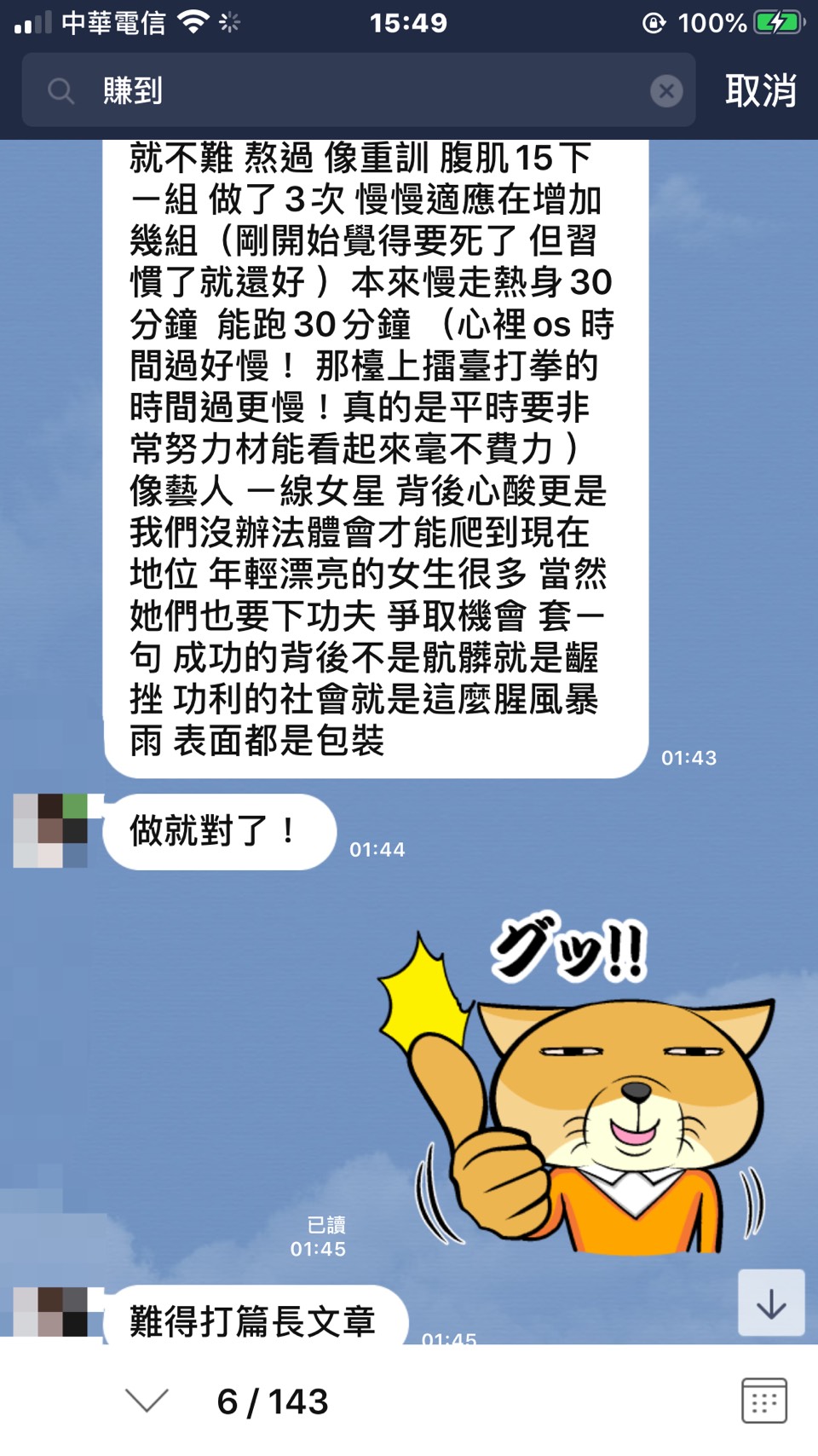818x1456 pixels.
Task: Cancel the search with 取消
Action: [x=760, y=90]
